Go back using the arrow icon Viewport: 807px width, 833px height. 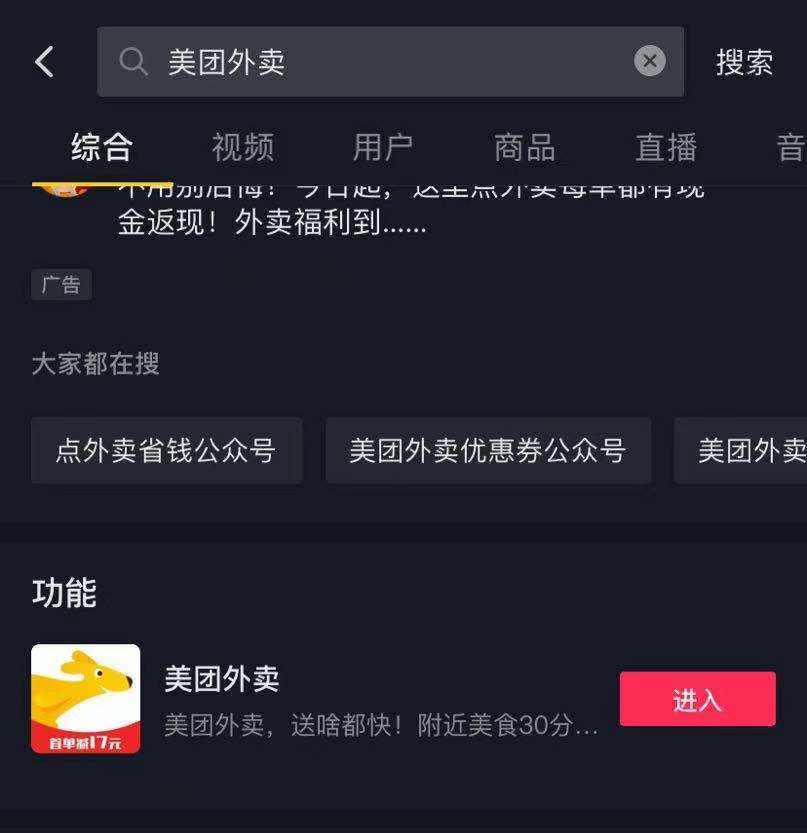(x=44, y=62)
